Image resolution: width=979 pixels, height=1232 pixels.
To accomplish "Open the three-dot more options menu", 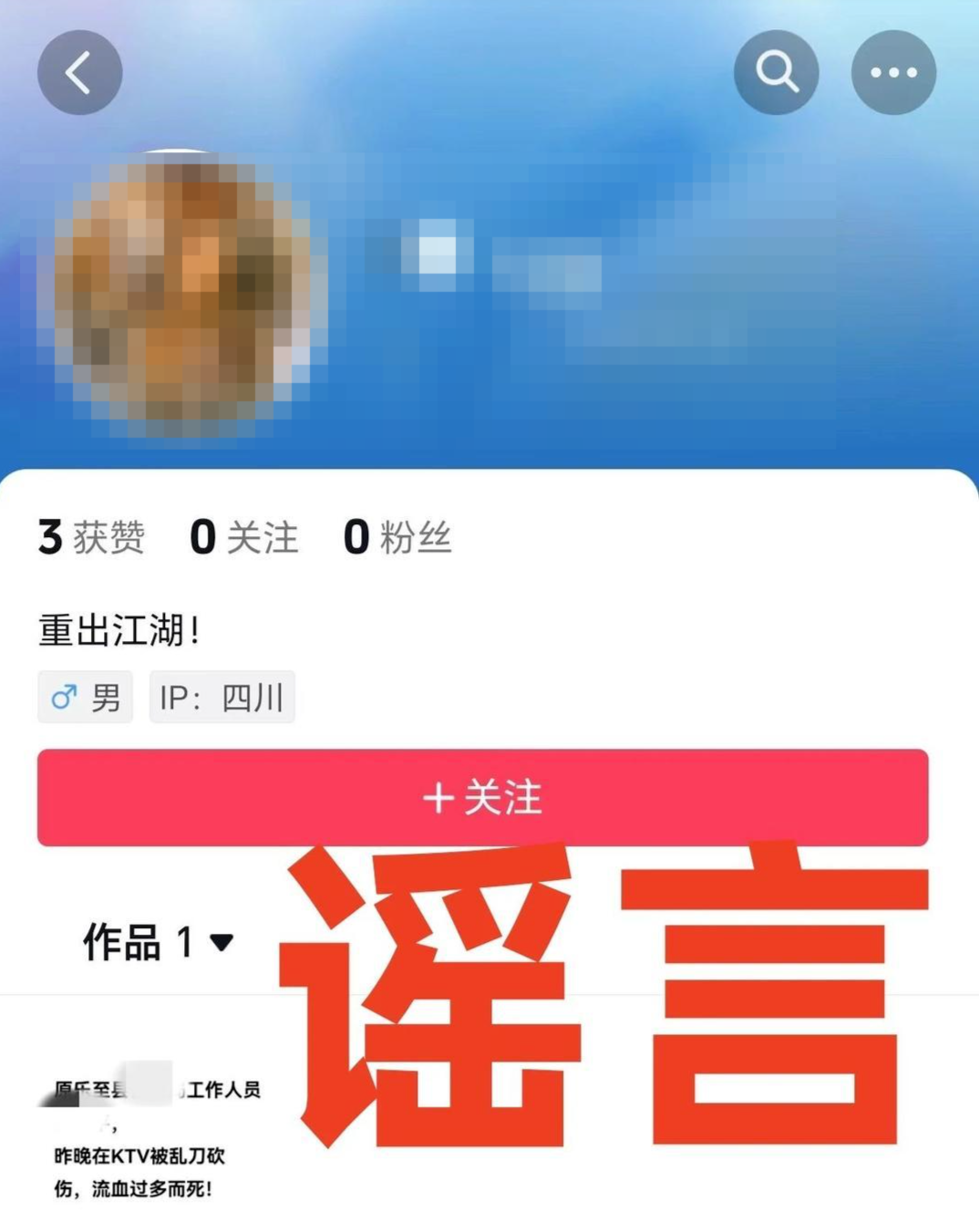I will pos(892,73).
